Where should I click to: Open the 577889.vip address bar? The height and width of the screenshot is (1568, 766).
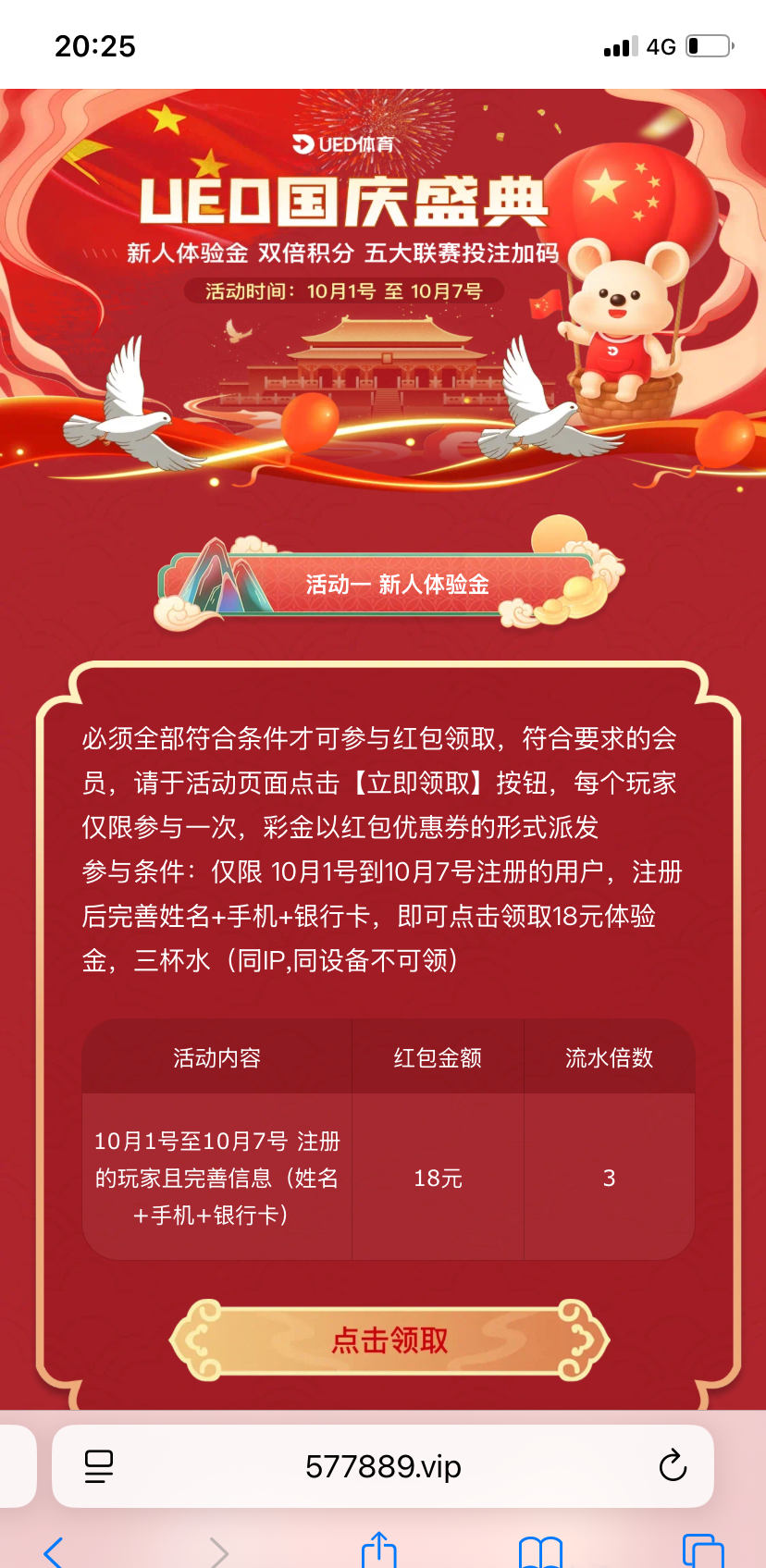[x=383, y=1466]
